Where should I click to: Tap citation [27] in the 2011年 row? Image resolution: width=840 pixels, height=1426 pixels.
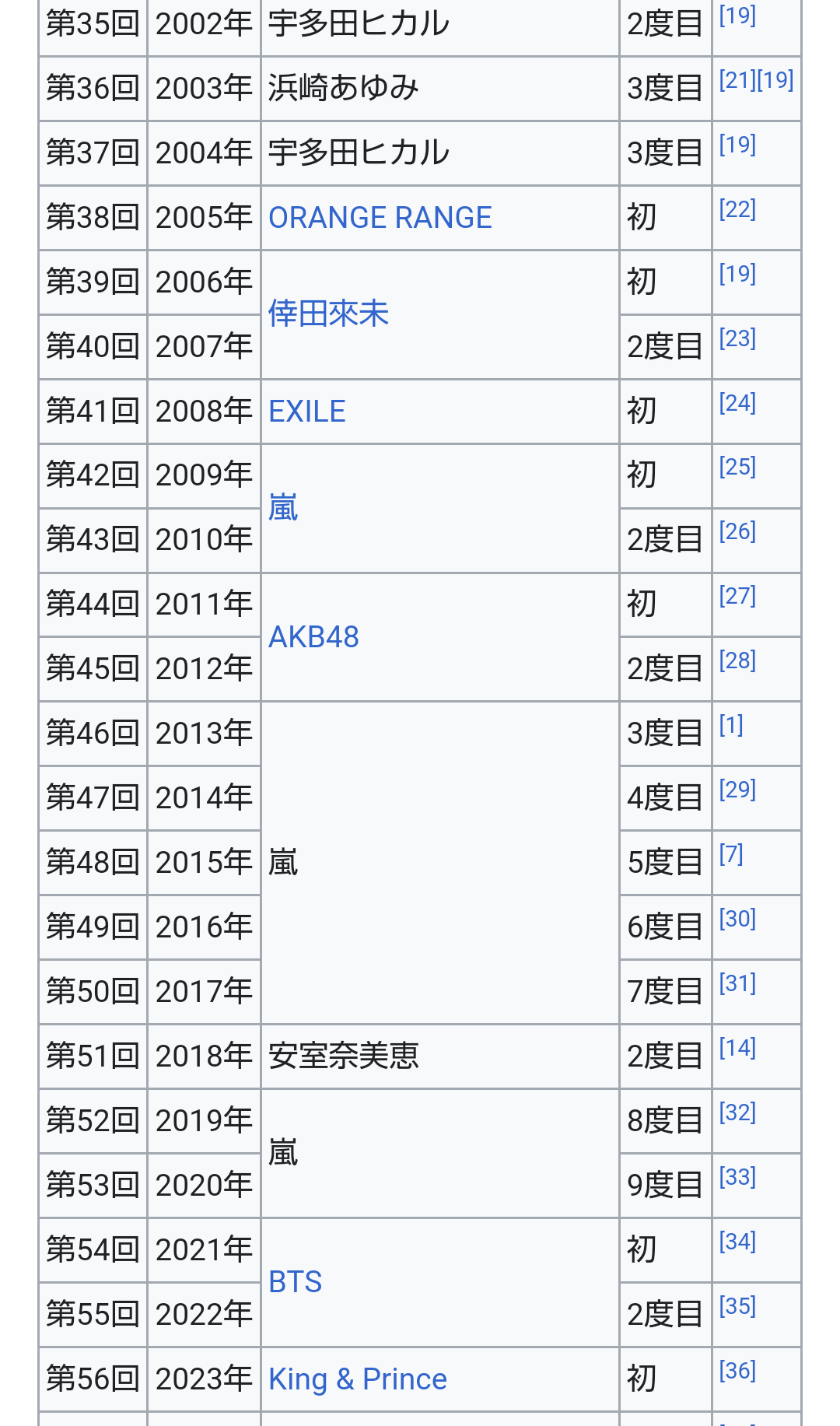tap(737, 596)
